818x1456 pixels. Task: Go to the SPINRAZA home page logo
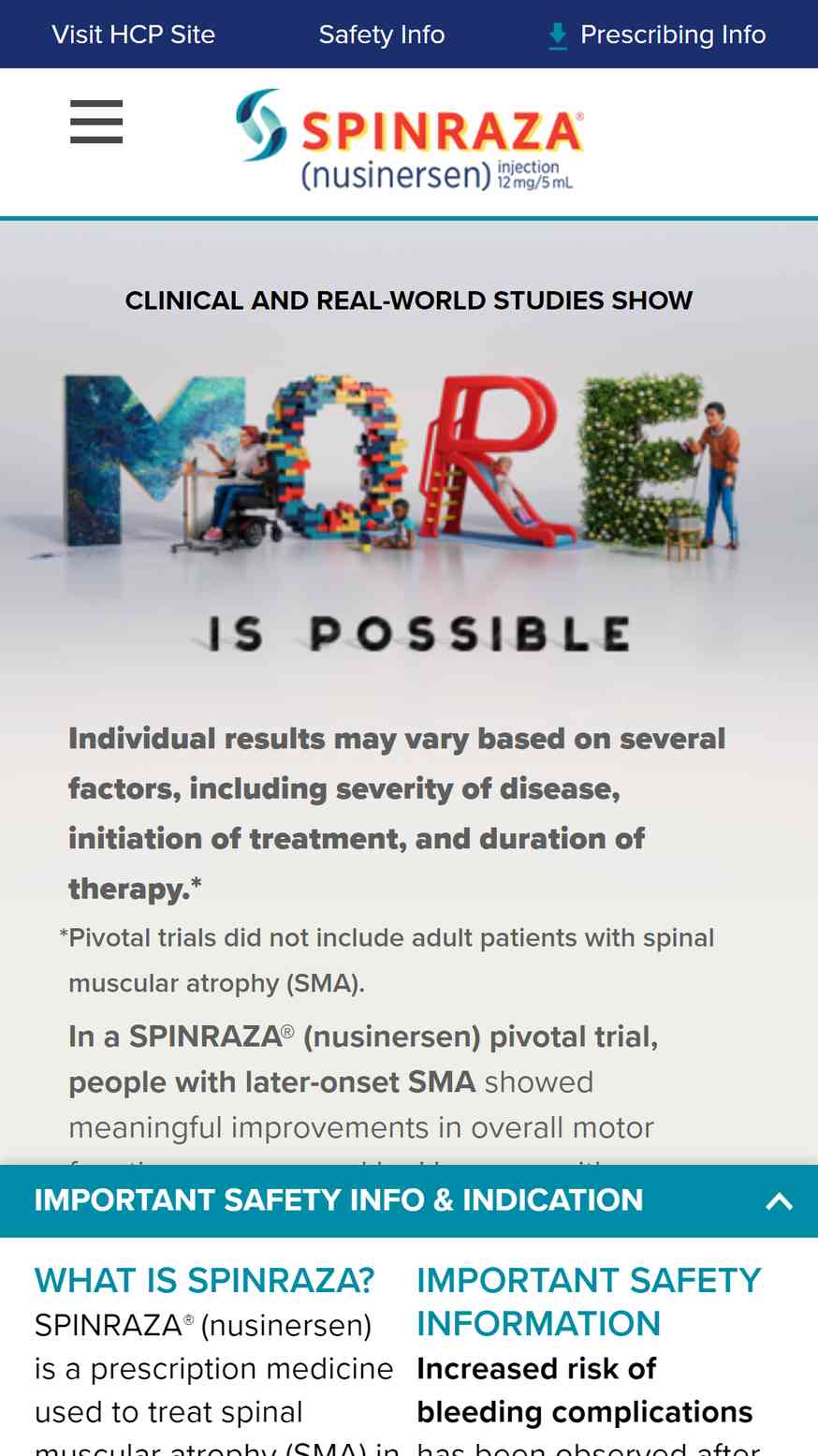410,140
